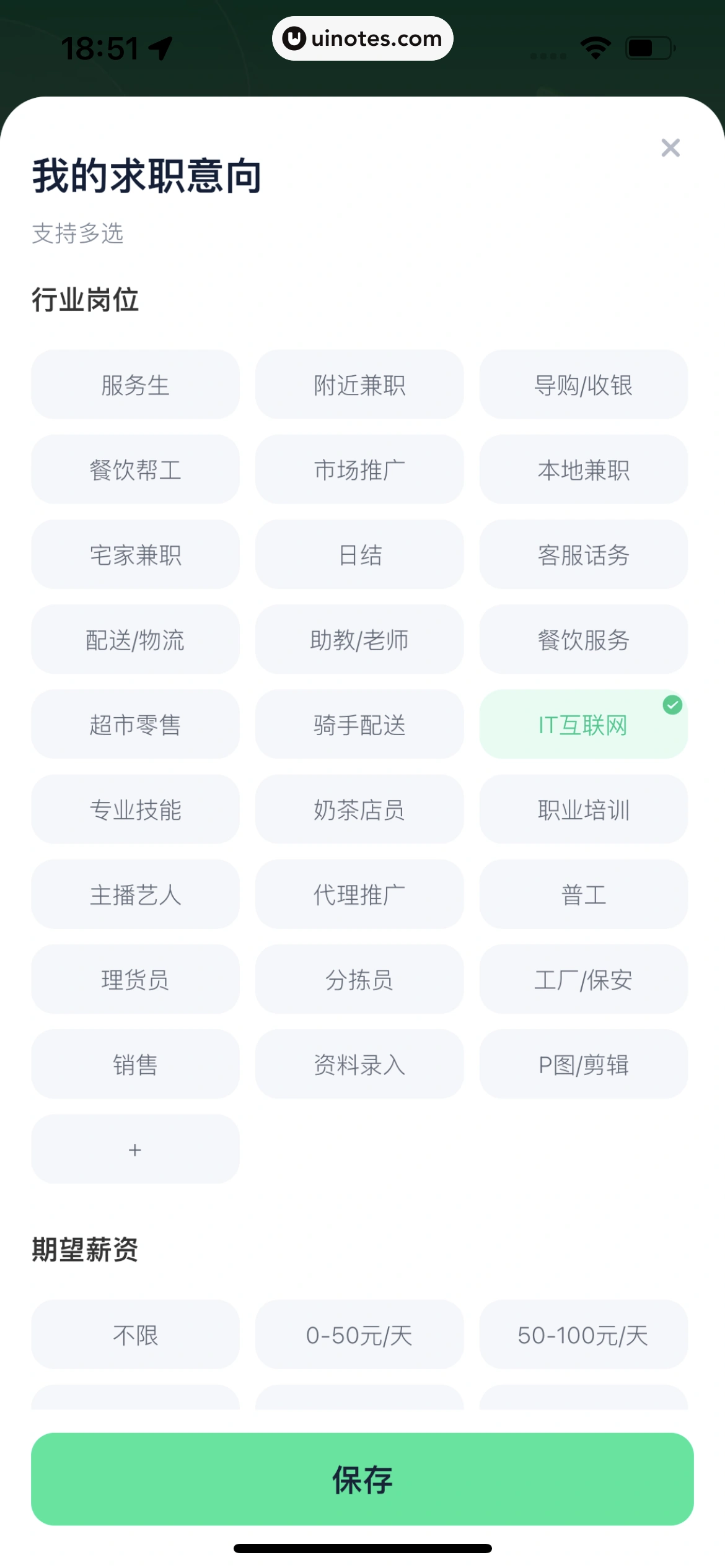Select 0-50元/天 as expected salary
This screenshot has width=725, height=1568.
coord(359,1335)
